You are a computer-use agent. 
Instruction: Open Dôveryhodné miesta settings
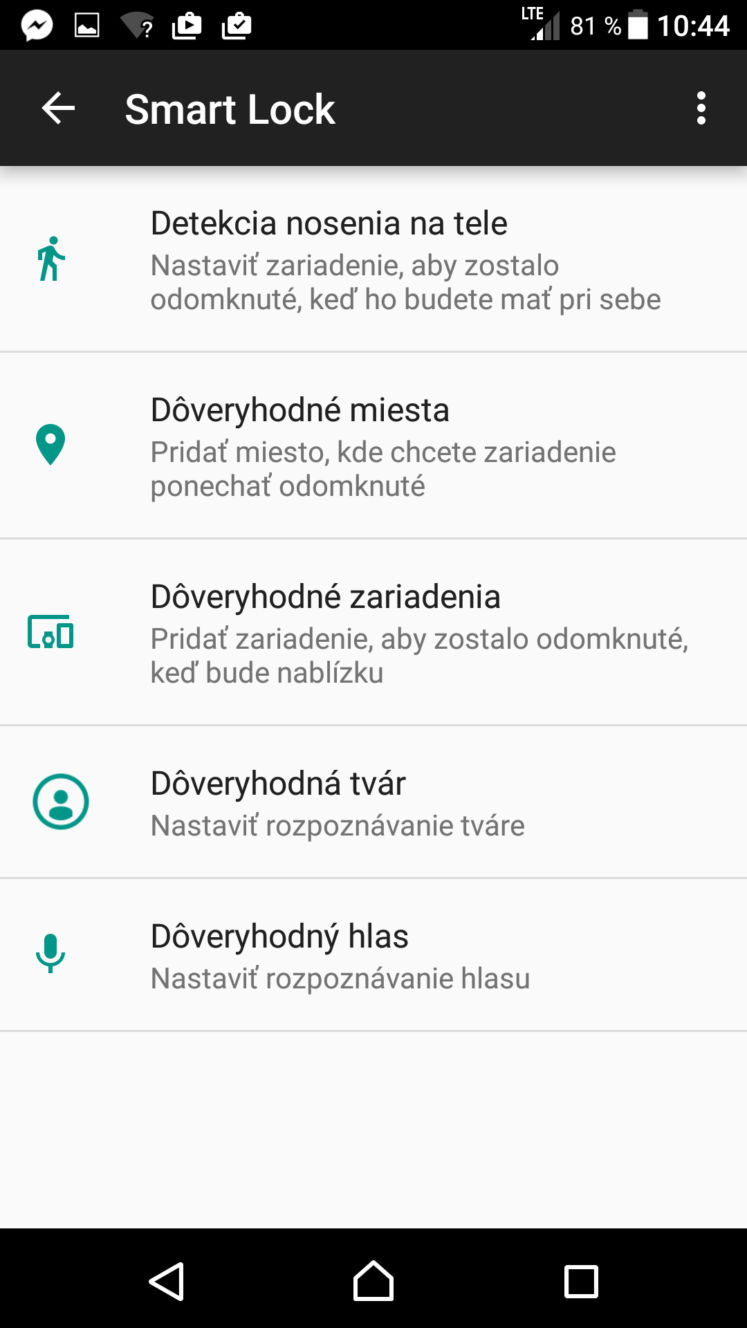[373, 445]
